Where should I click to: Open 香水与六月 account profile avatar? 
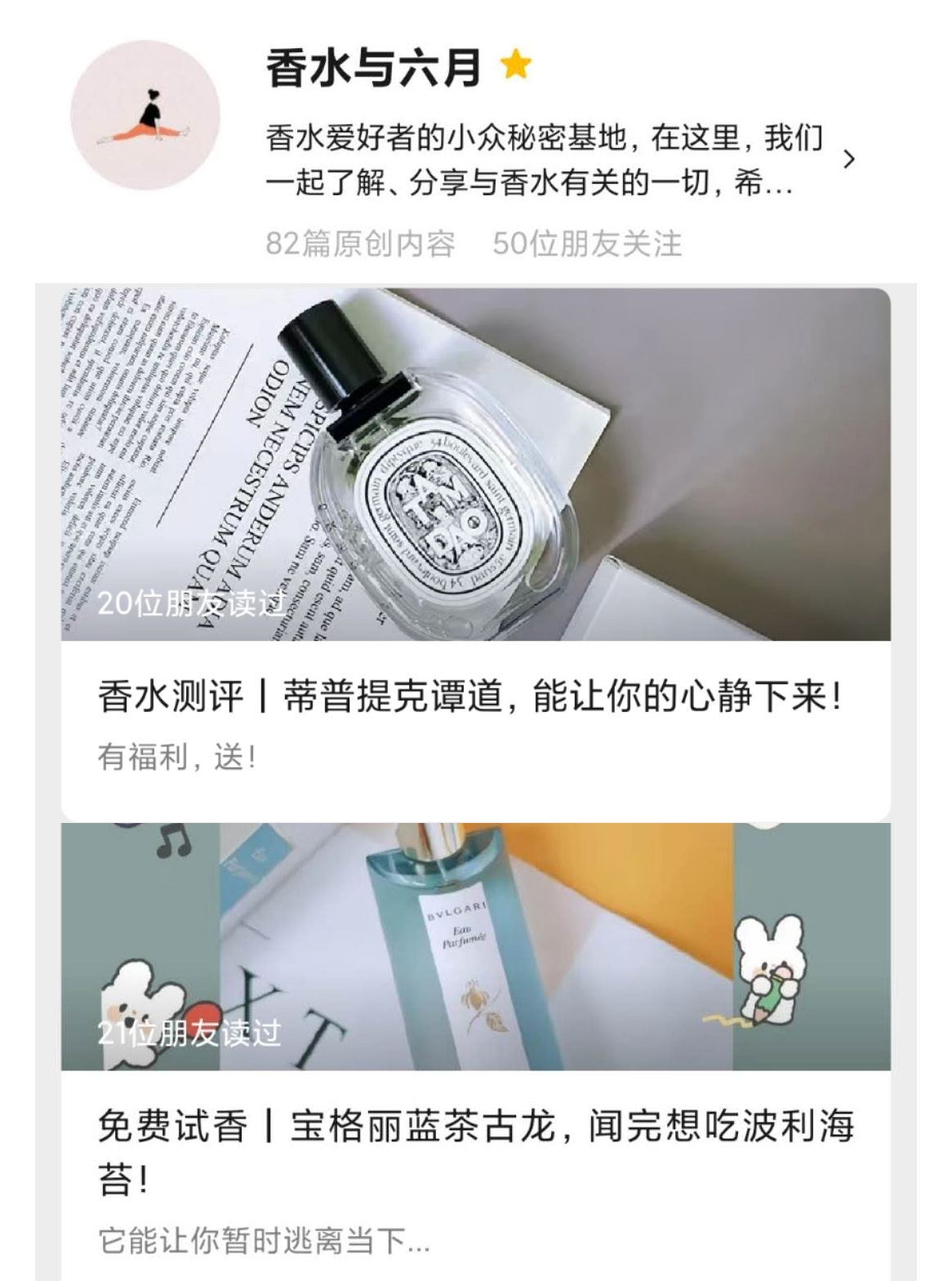point(145,115)
